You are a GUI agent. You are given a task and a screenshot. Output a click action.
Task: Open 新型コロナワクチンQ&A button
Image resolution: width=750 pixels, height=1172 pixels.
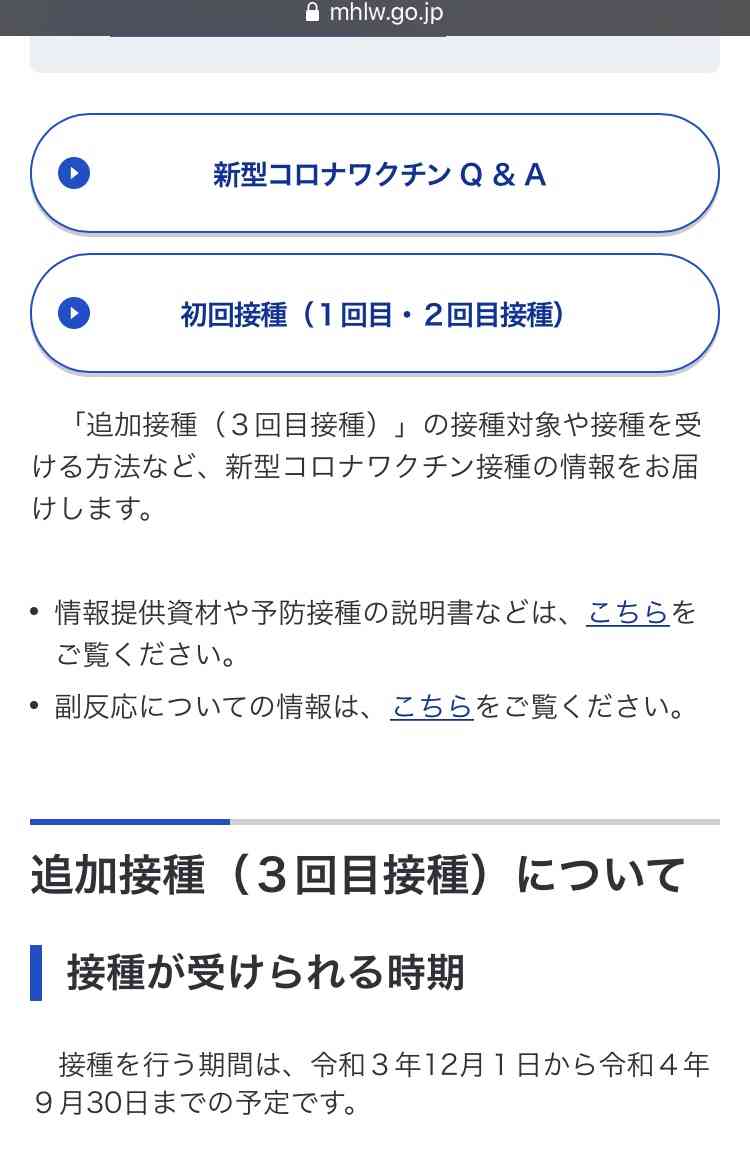pyautogui.click(x=375, y=174)
